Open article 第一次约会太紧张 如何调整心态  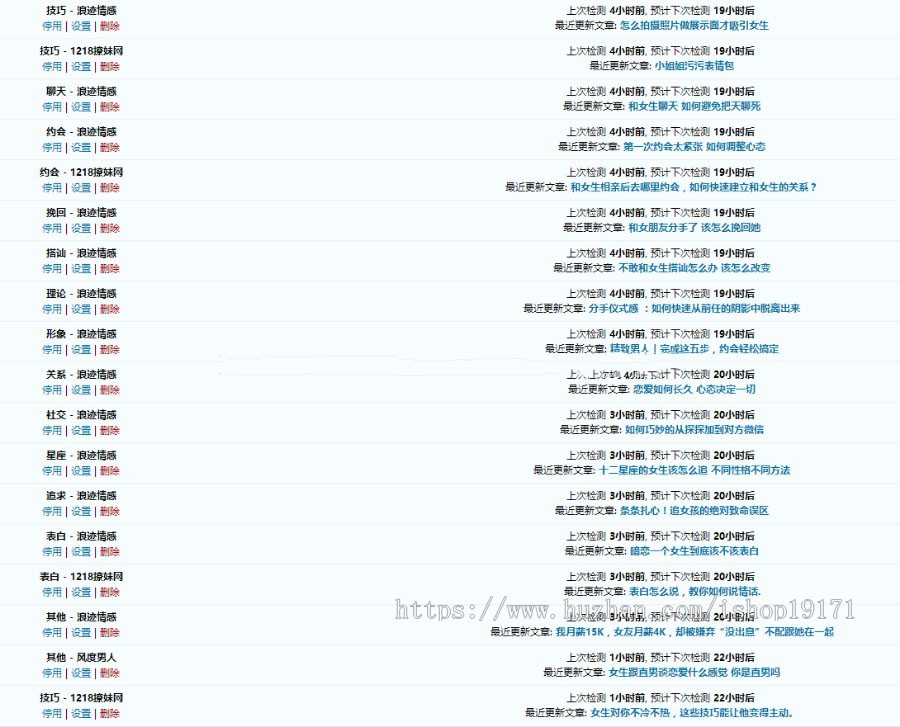(694, 147)
